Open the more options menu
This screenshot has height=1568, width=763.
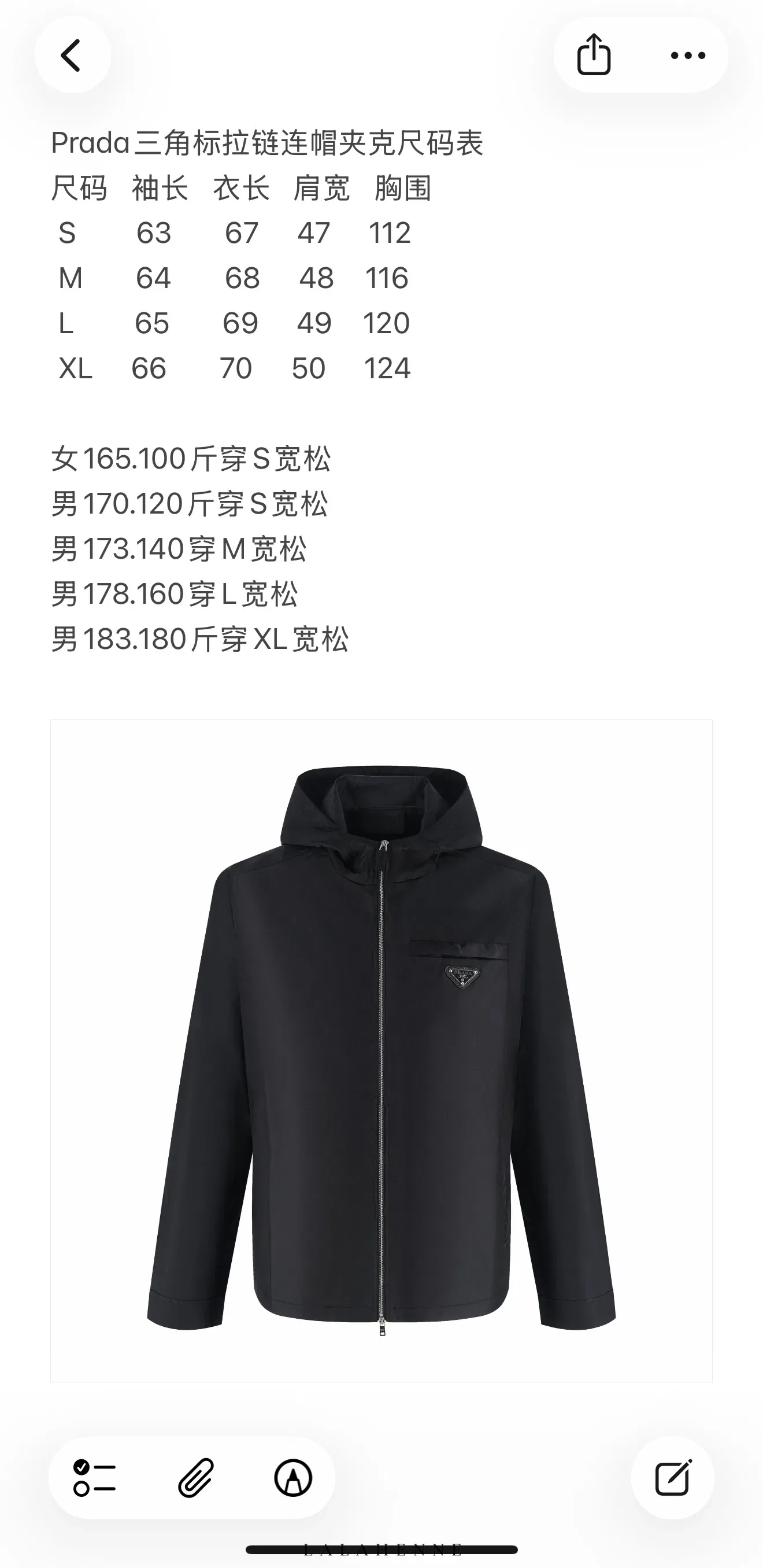(x=687, y=56)
